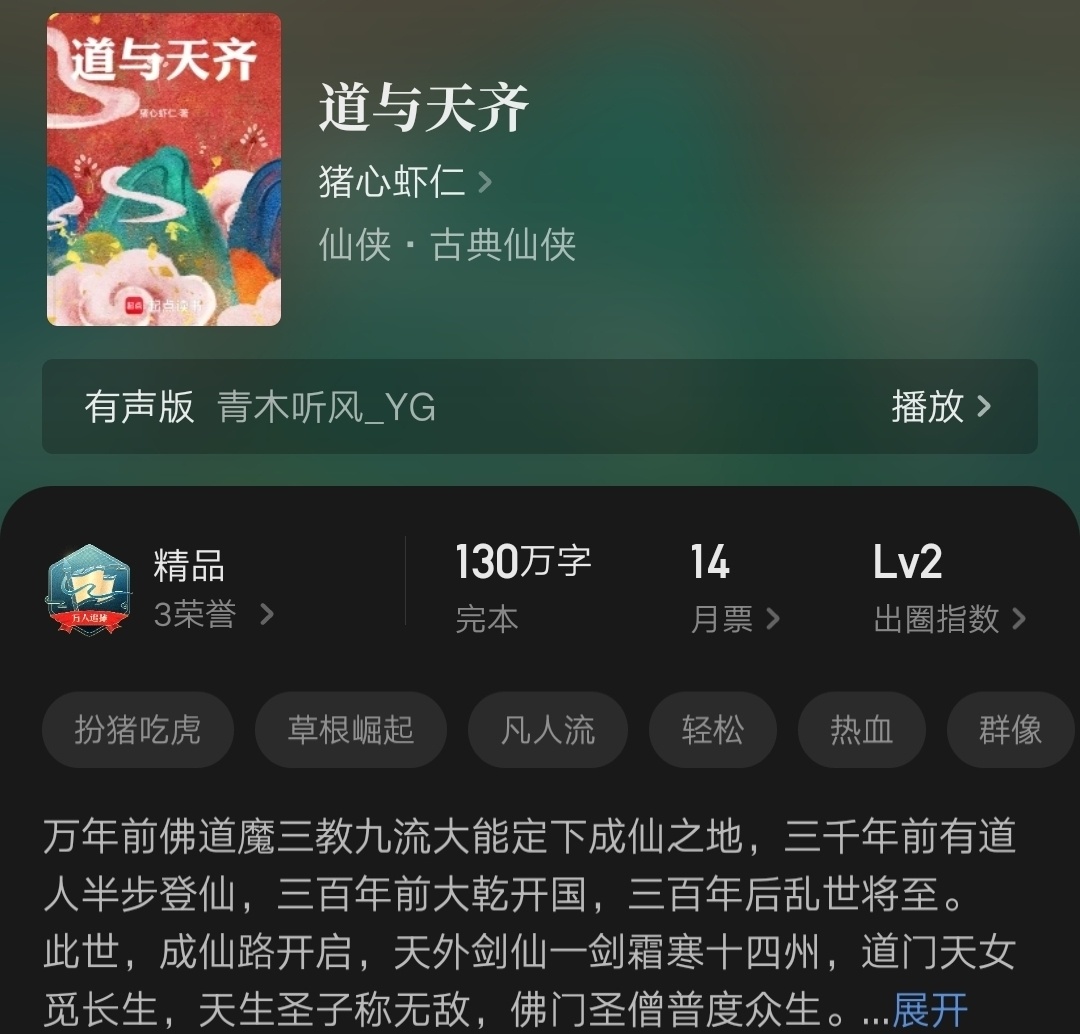Viewport: 1080px width, 1034px height.
Task: Open author 猪心虾仁's page
Action: click(x=404, y=182)
